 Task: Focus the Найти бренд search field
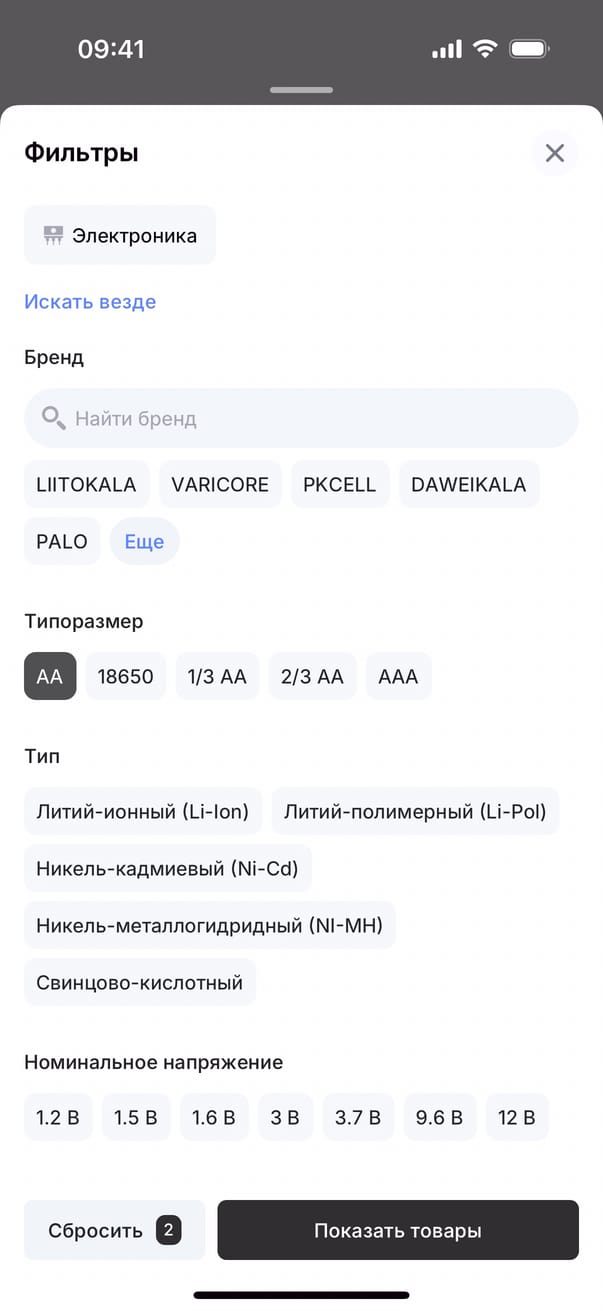(301, 418)
